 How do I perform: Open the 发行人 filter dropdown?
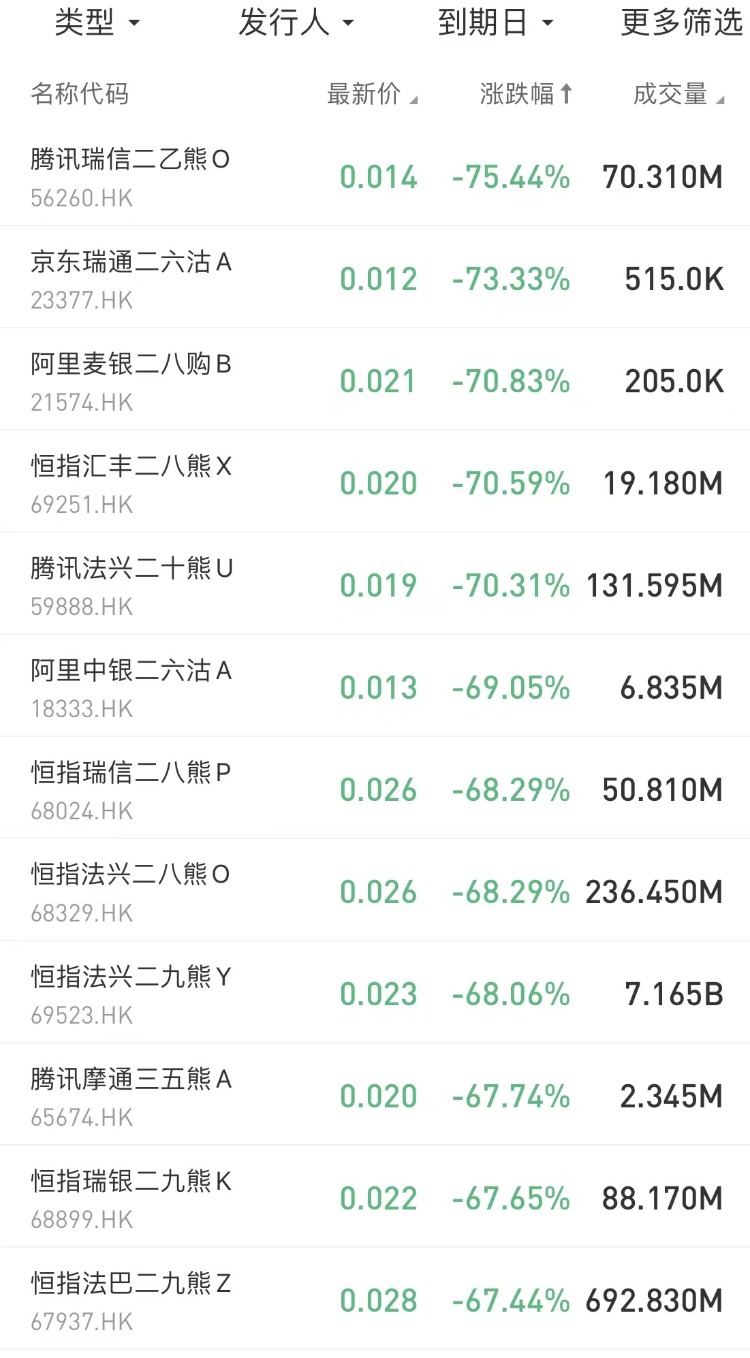[x=295, y=23]
